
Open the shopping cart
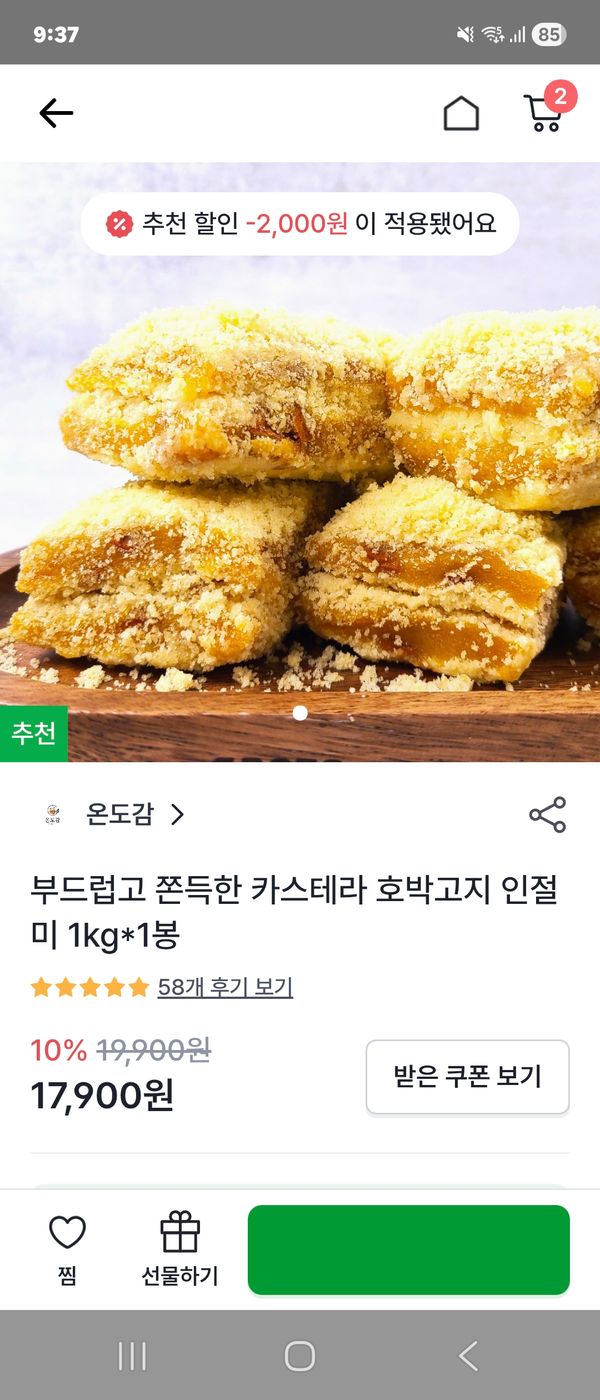(x=544, y=112)
